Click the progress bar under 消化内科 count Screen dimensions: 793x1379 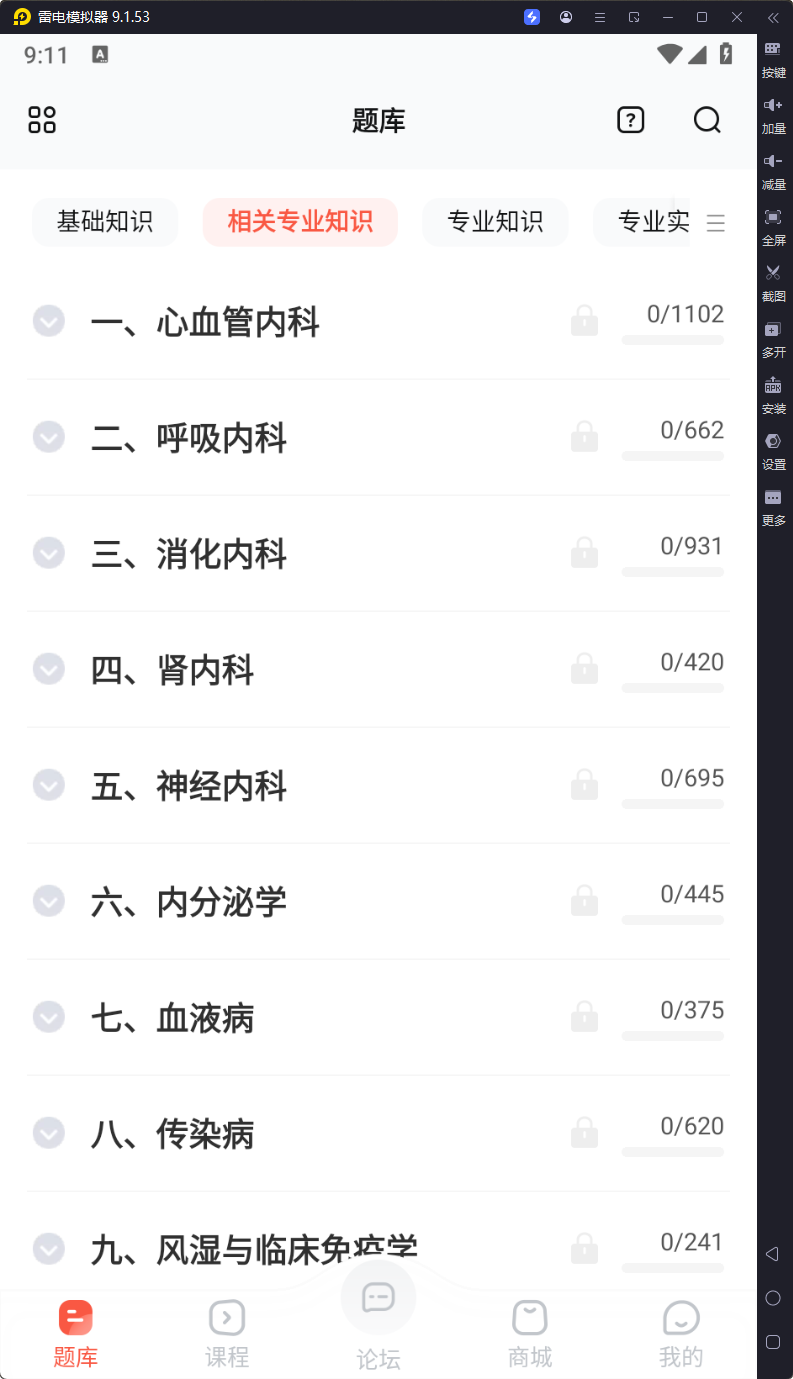point(672,572)
